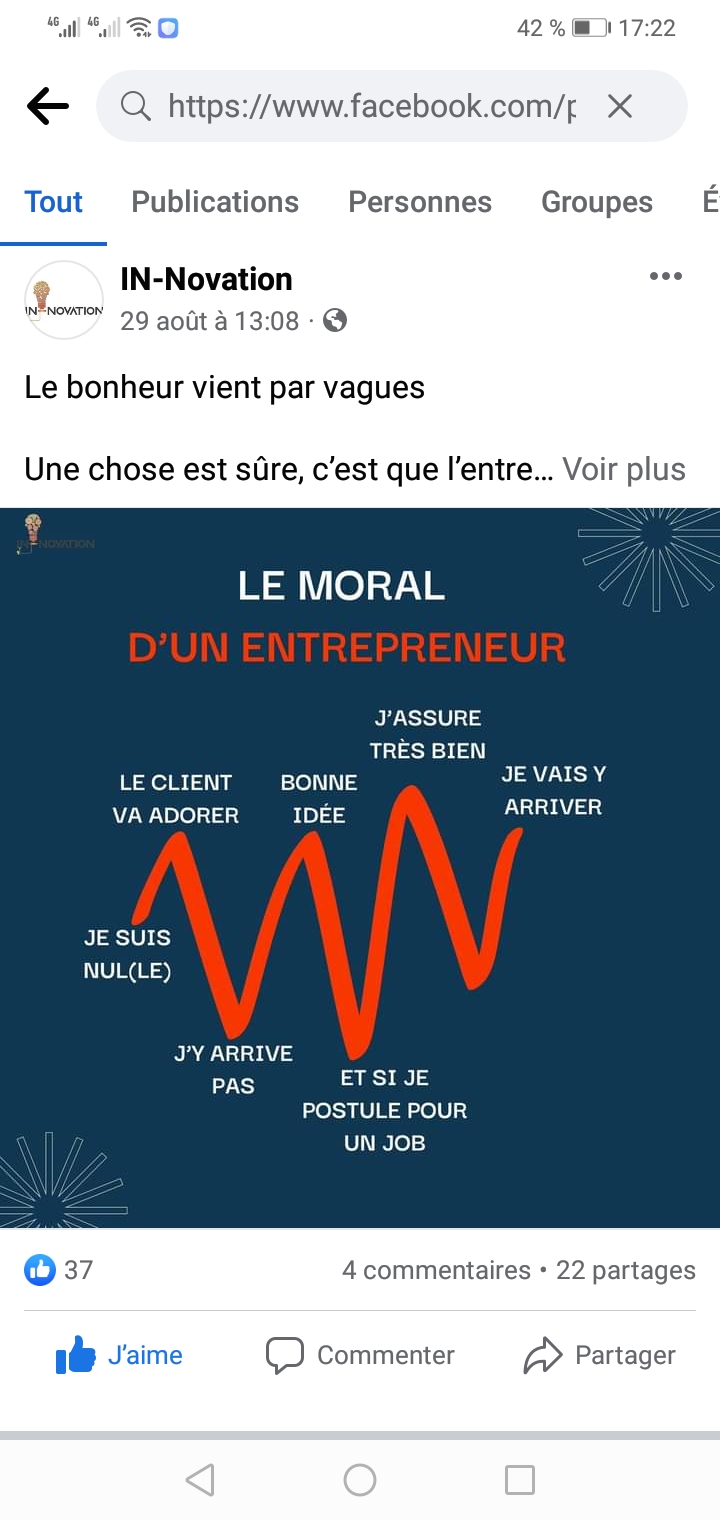Comment on the post with Commenter
720x1520 pixels.
360,1355
